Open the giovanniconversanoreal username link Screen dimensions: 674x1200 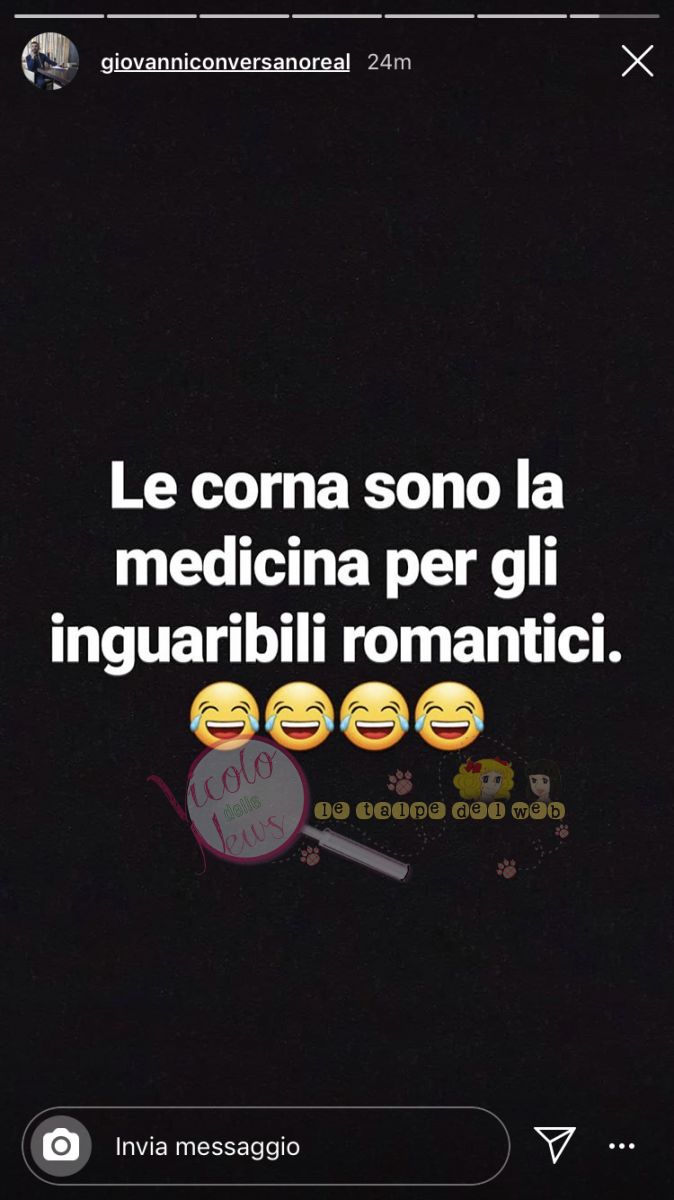[x=225, y=62]
